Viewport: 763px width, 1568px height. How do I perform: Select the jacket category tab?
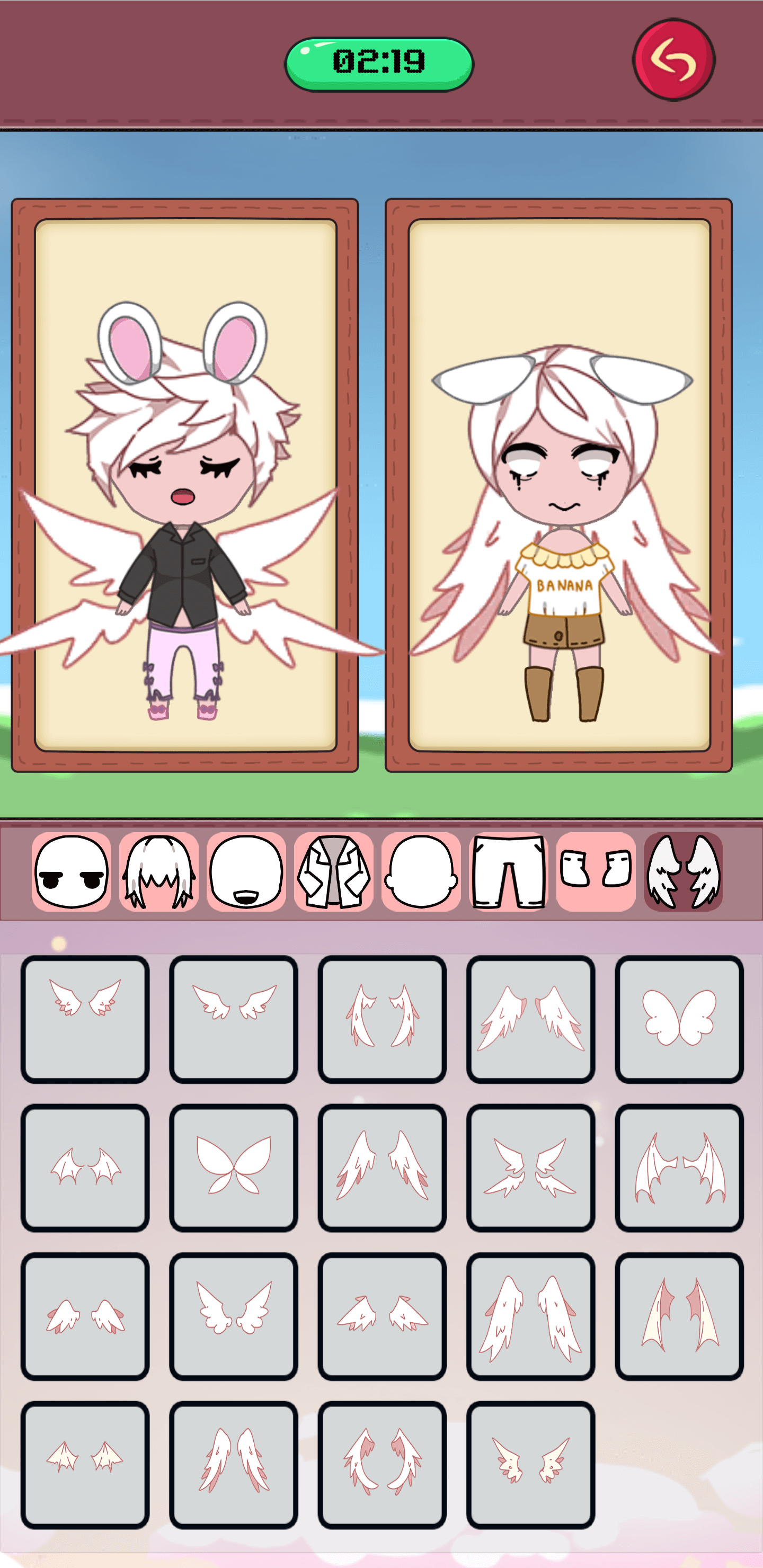(334, 871)
